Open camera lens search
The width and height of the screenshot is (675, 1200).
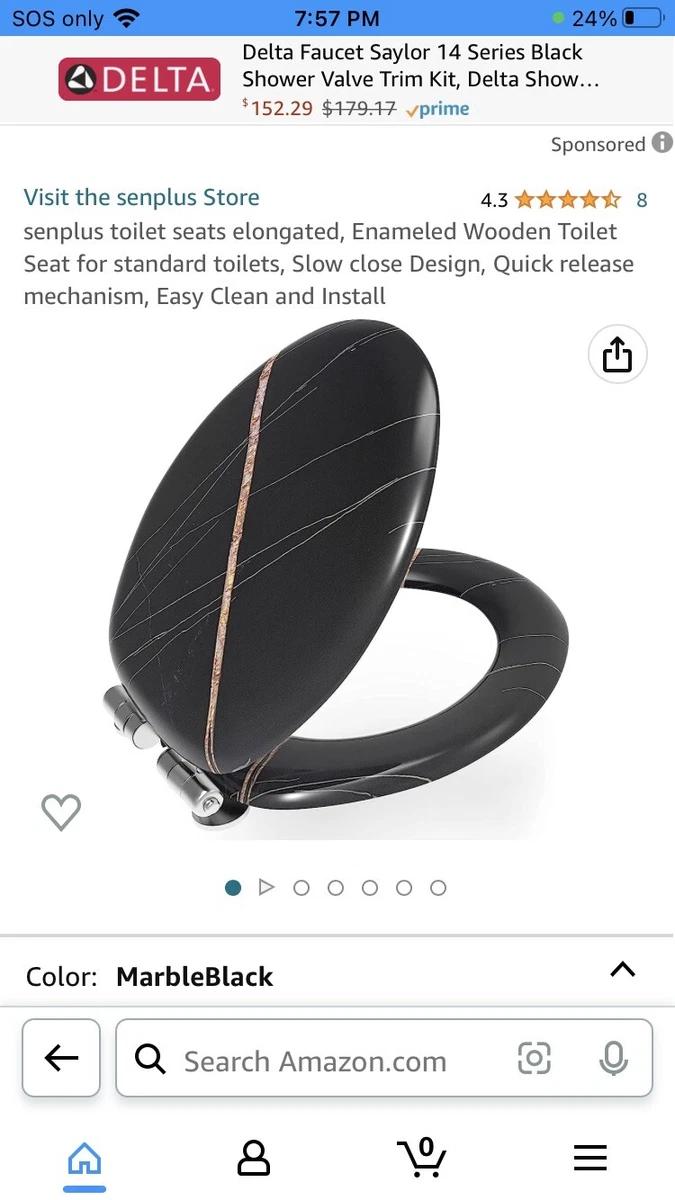tap(534, 1058)
